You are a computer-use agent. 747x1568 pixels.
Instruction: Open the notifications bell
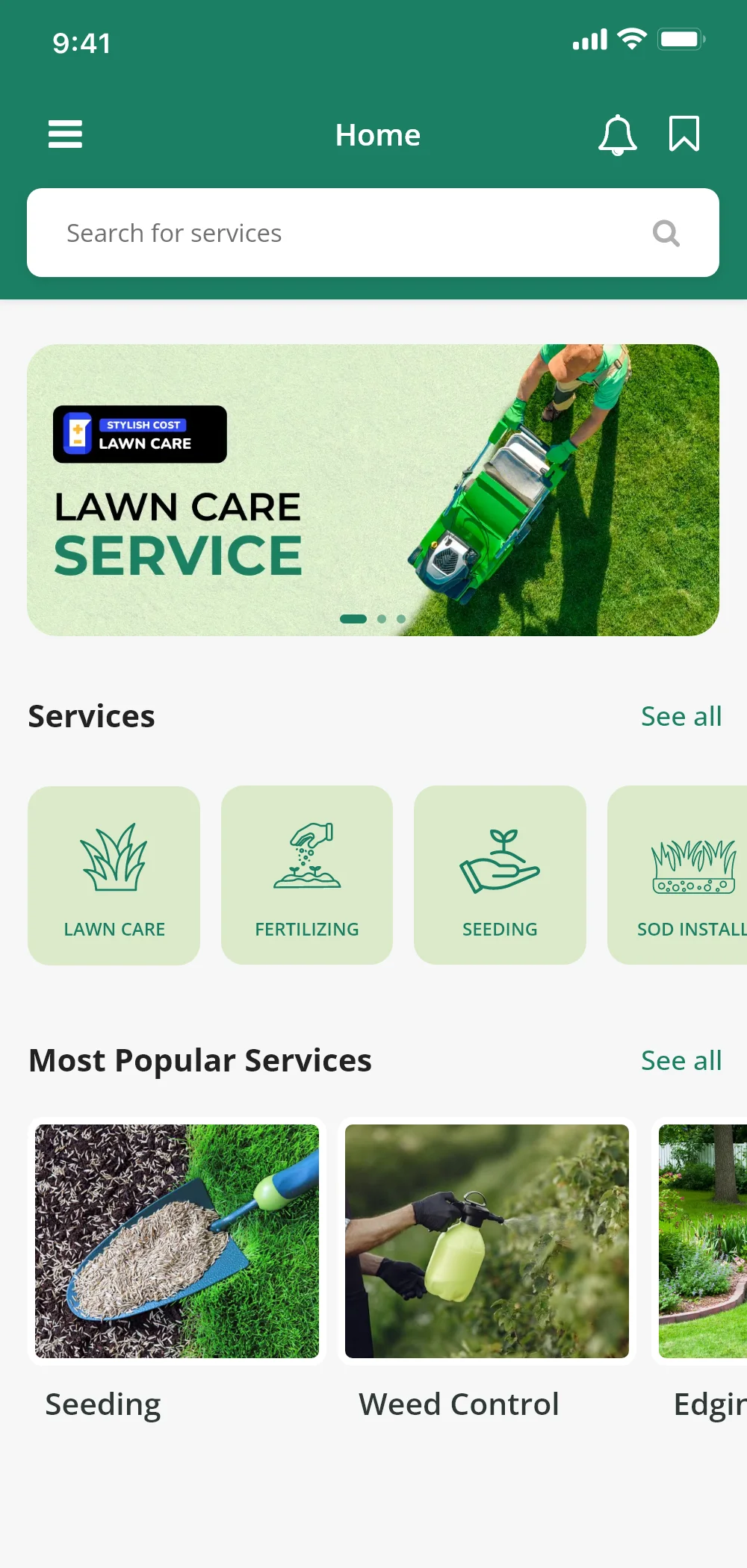click(617, 135)
